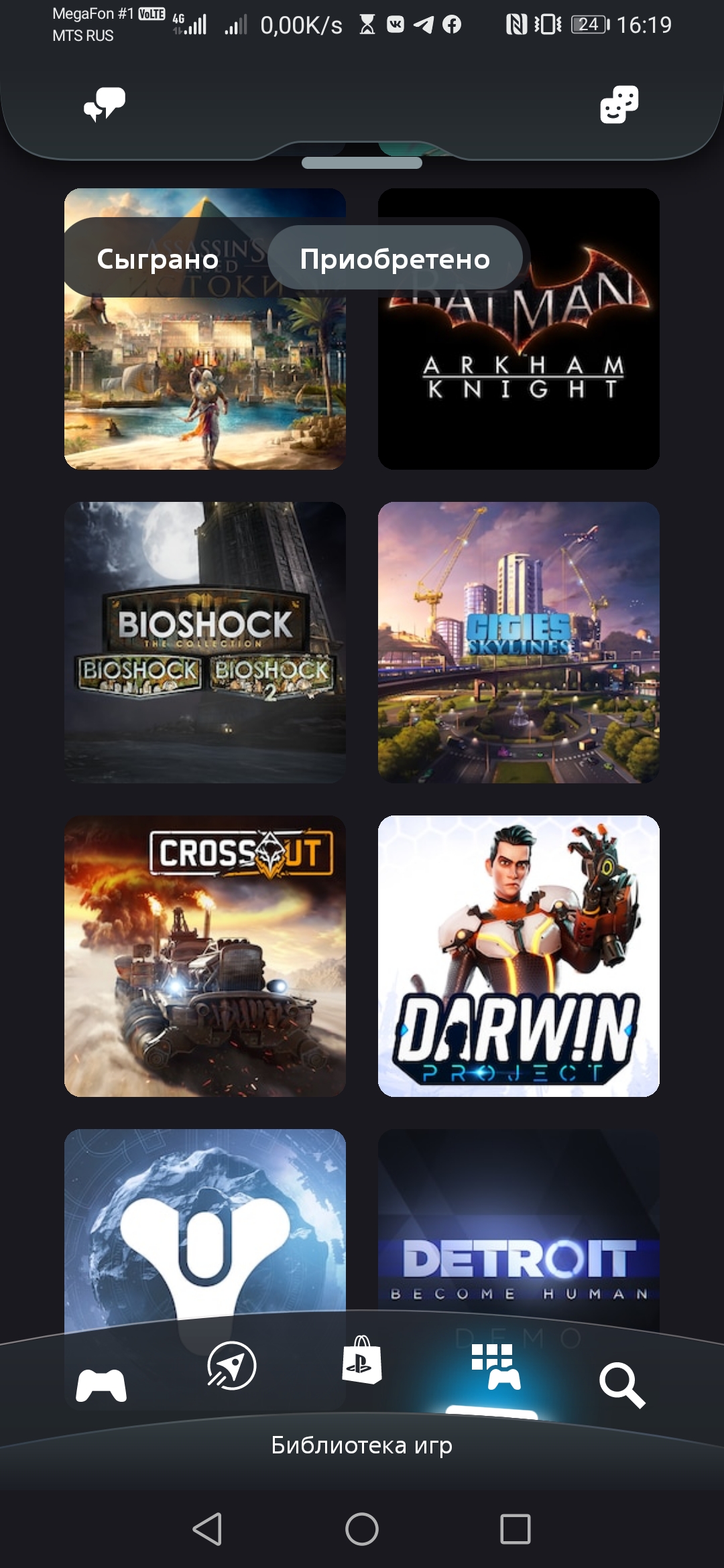This screenshot has width=724, height=1568.
Task: Open the PlayStation Store tab
Action: coord(361,1360)
